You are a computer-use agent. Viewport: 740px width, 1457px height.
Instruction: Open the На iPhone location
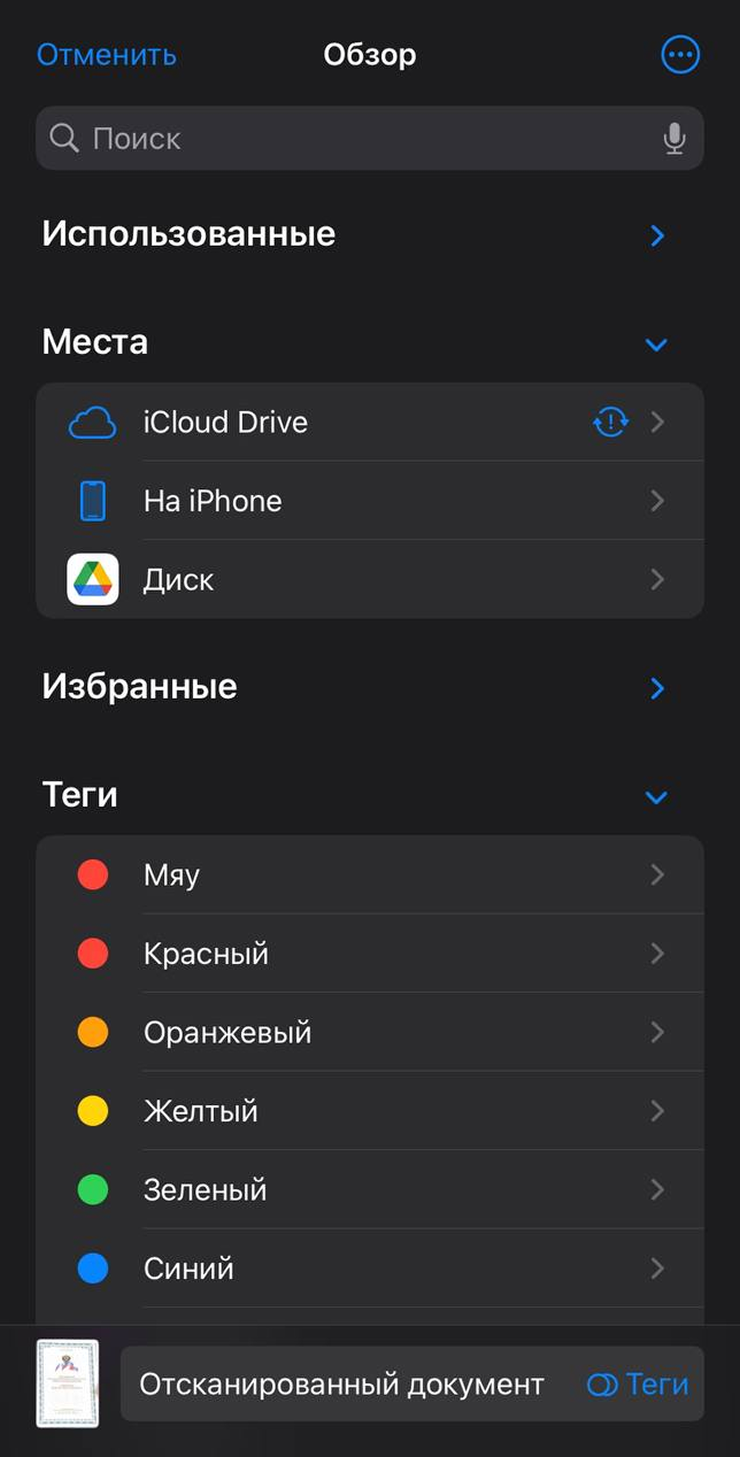click(x=370, y=501)
